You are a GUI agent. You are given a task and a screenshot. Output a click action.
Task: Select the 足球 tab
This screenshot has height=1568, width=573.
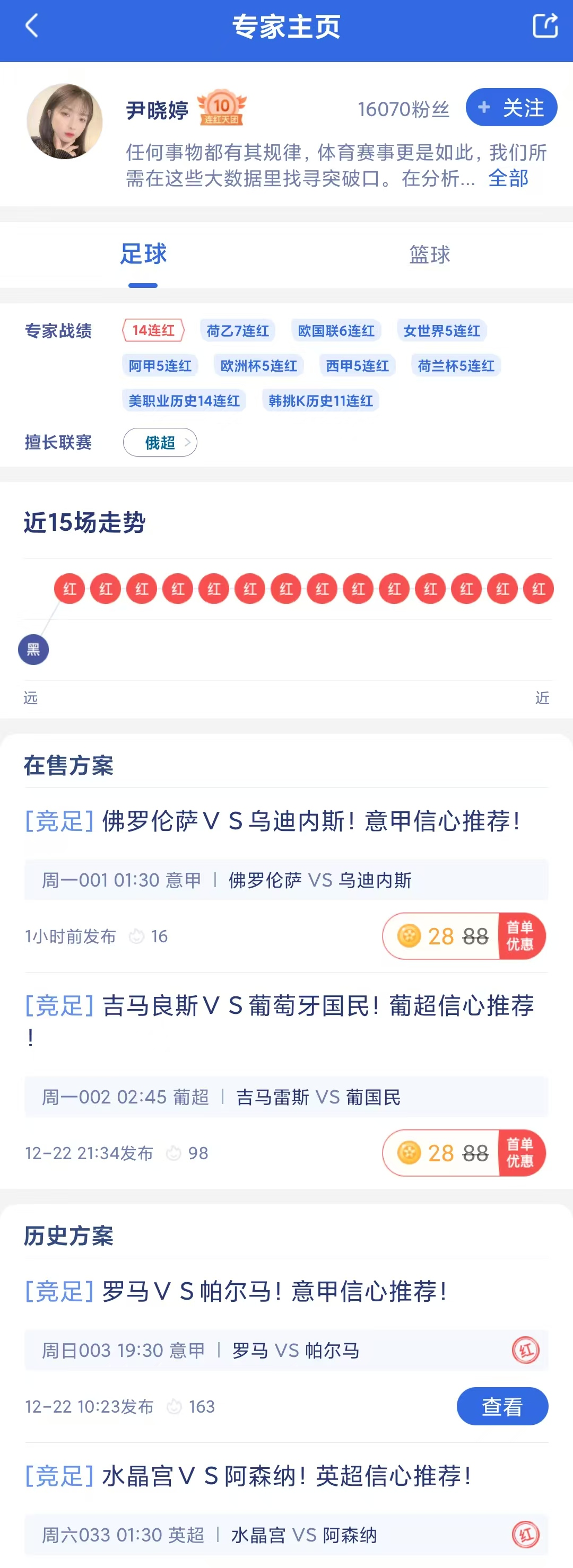click(x=143, y=255)
